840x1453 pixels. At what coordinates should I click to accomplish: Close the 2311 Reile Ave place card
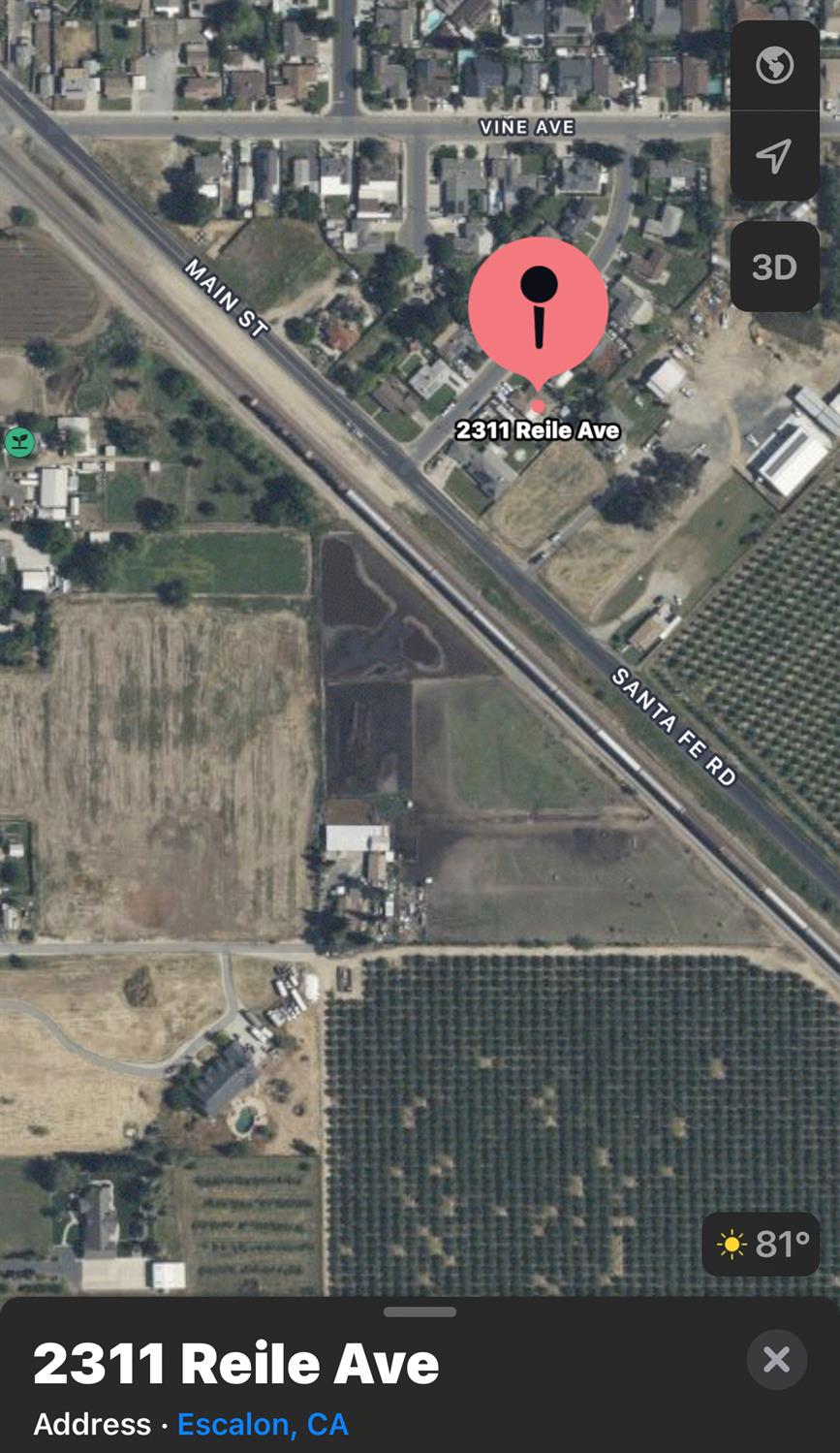pyautogui.click(x=776, y=1360)
